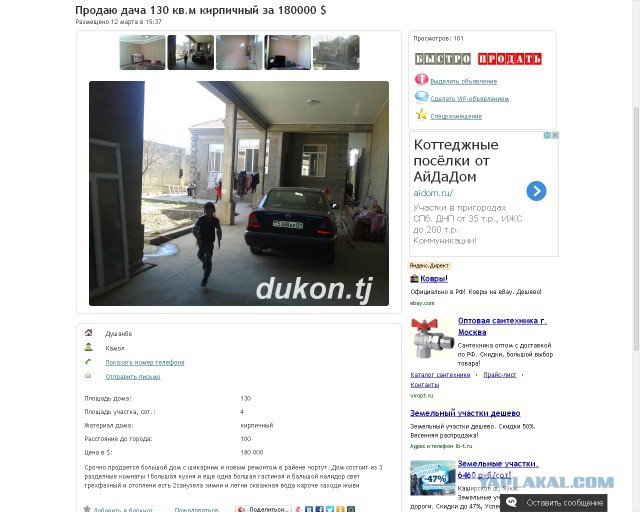Screen dimensions: 640x512
Task: Open "Контакты" link in plumbing ad
Action: (424, 384)
